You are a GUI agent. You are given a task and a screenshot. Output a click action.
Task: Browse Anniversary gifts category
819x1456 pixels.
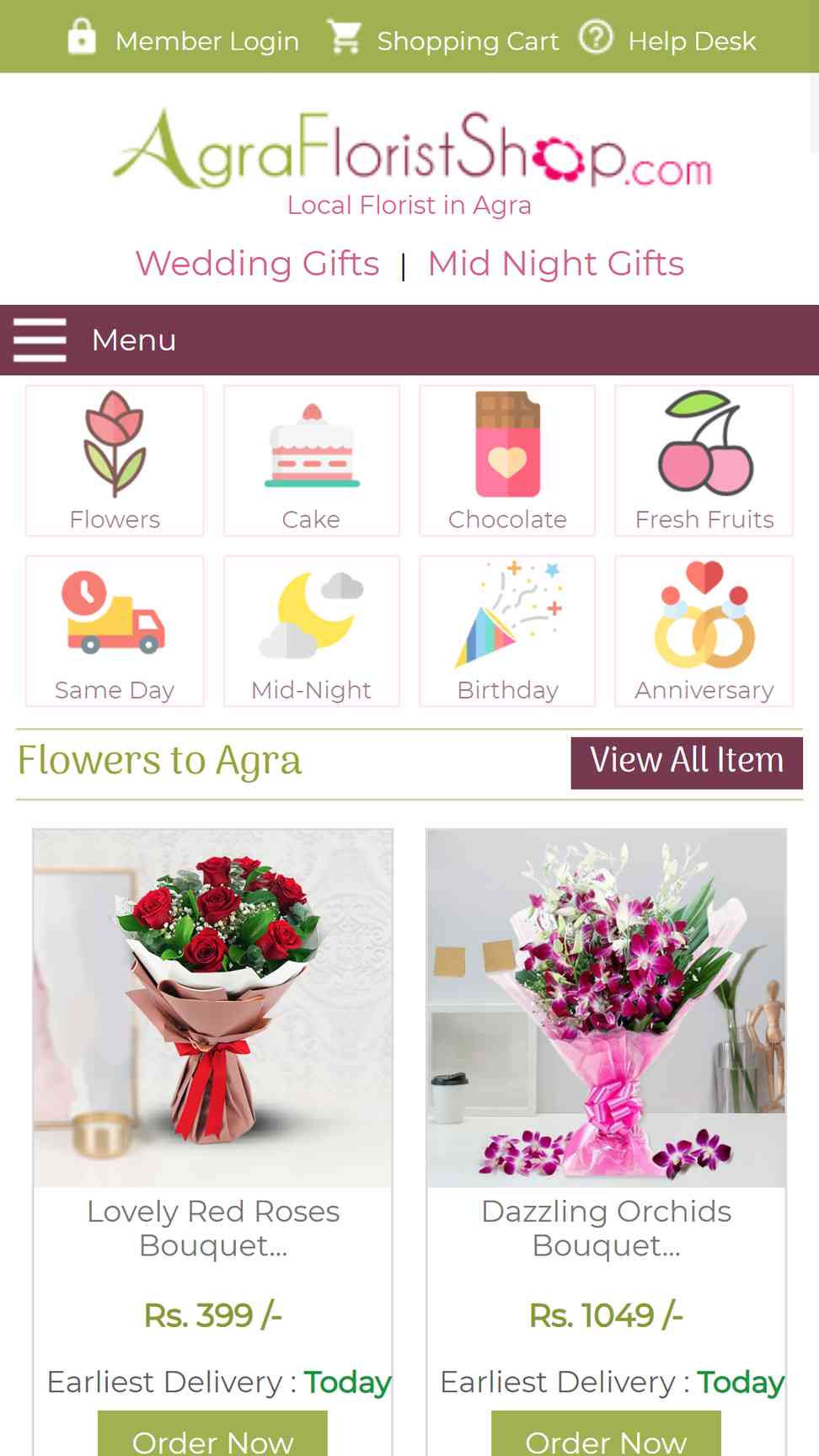(x=704, y=631)
